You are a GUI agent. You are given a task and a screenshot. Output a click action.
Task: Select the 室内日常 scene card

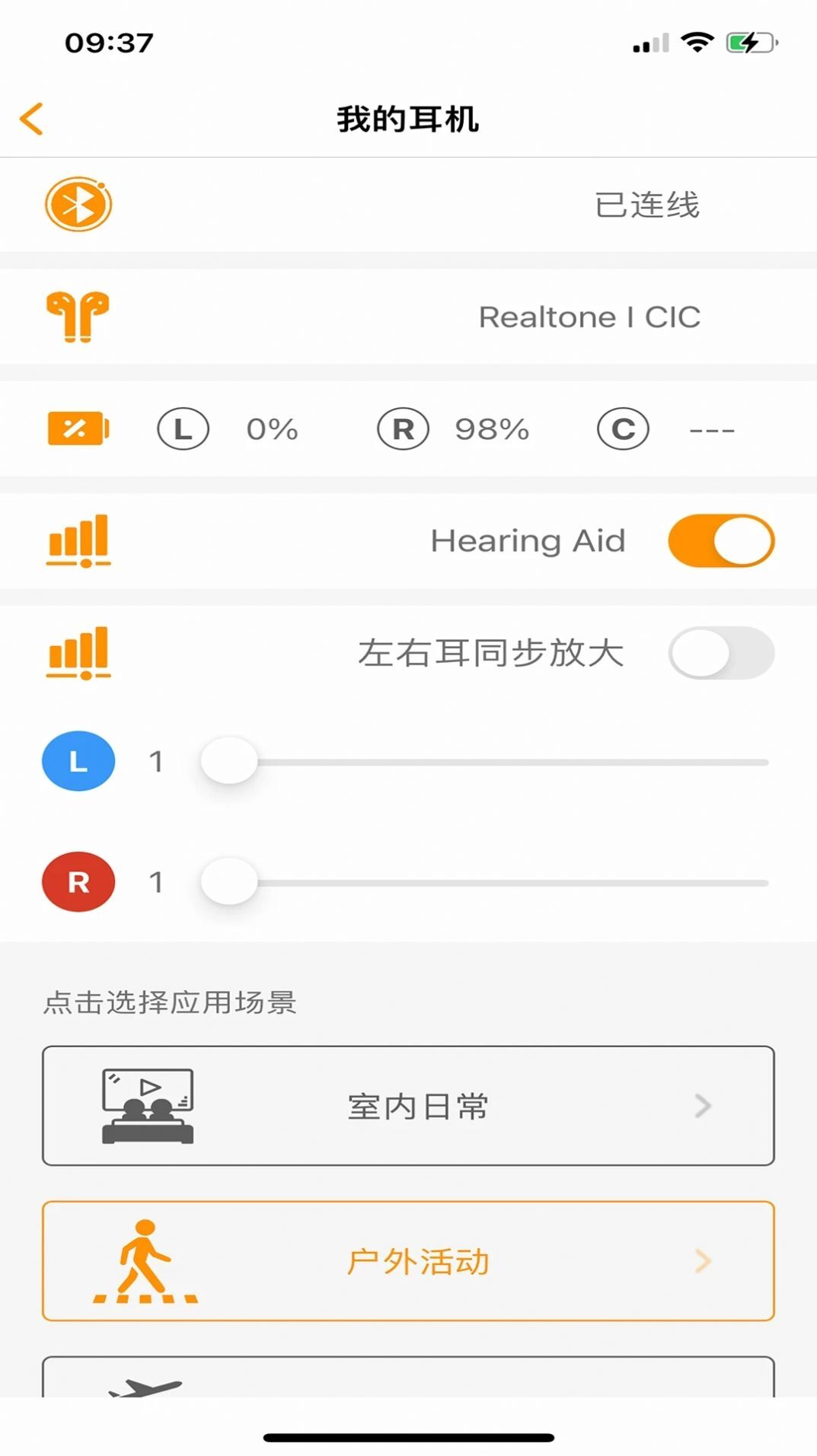408,1106
